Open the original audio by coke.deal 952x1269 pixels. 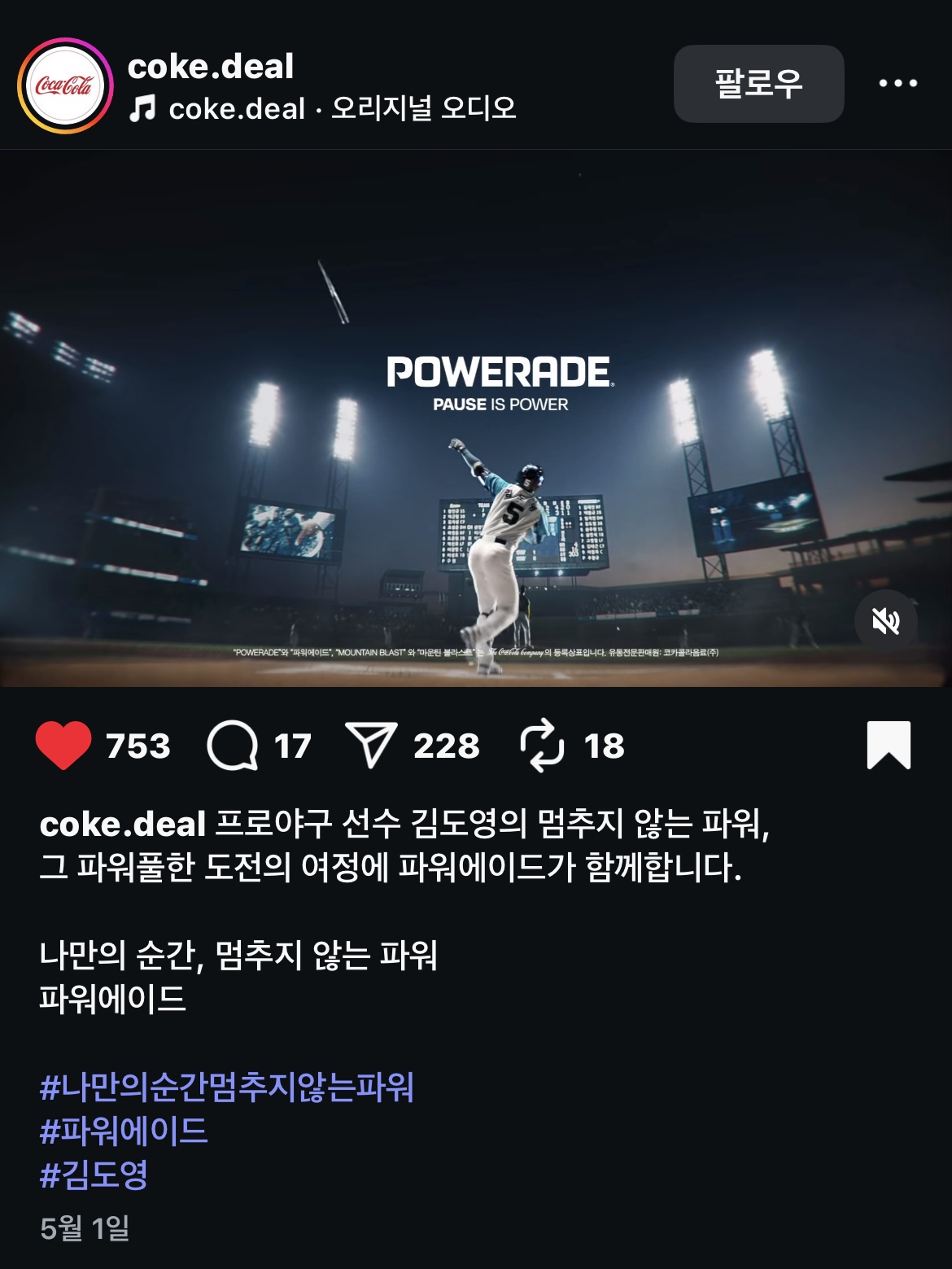click(x=342, y=108)
